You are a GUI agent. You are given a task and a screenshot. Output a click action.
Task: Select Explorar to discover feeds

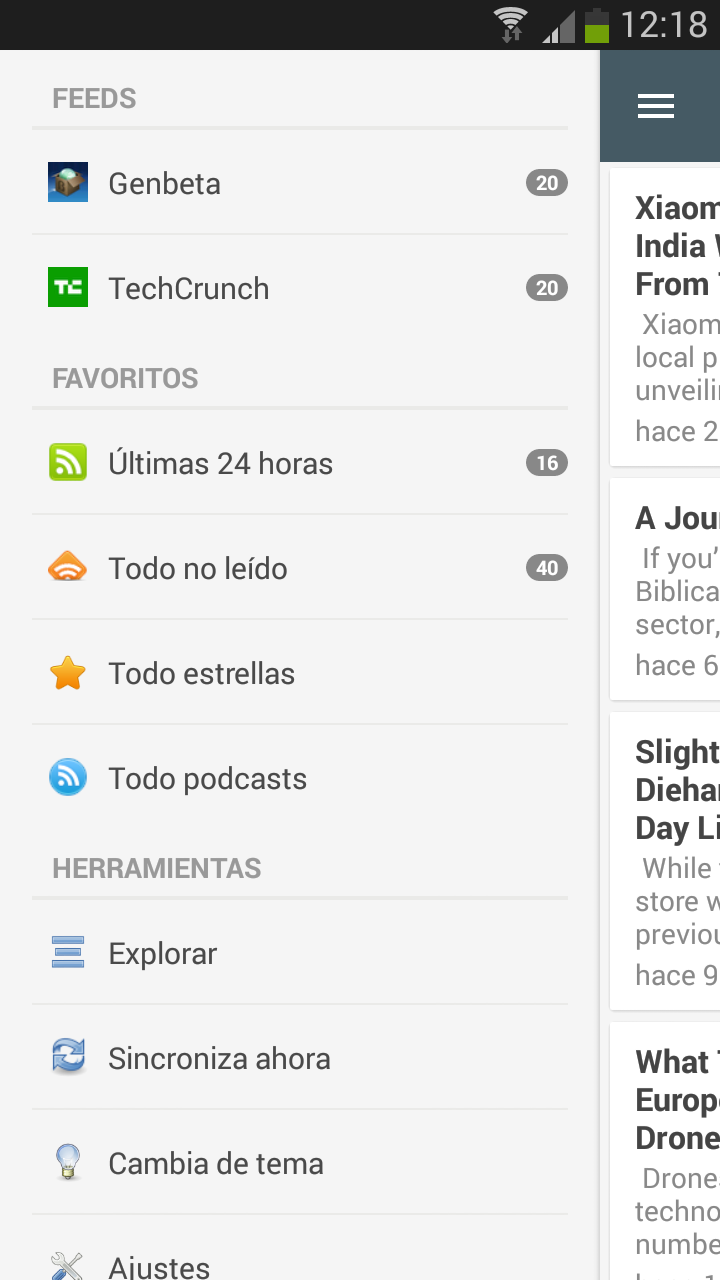[300, 953]
